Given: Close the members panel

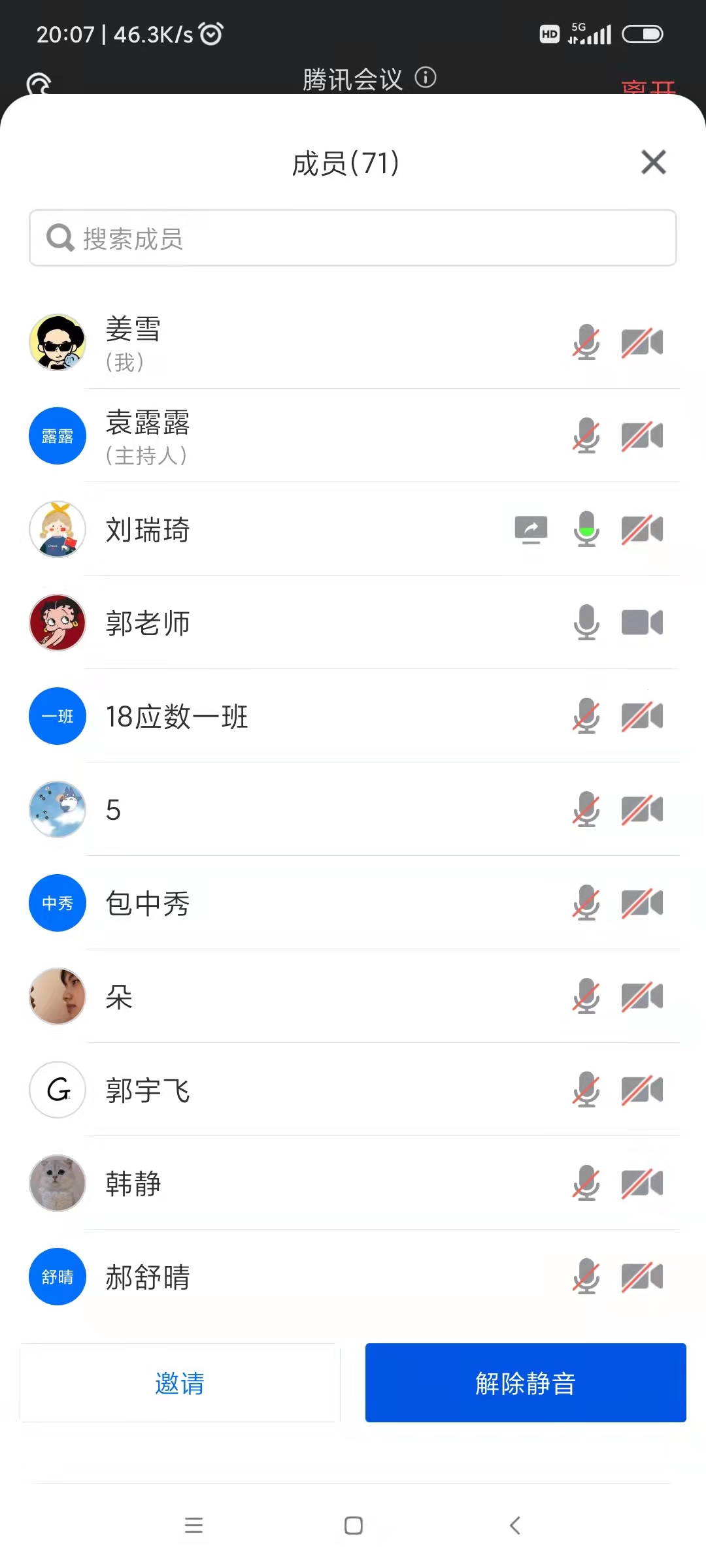Looking at the screenshot, I should tap(653, 163).
